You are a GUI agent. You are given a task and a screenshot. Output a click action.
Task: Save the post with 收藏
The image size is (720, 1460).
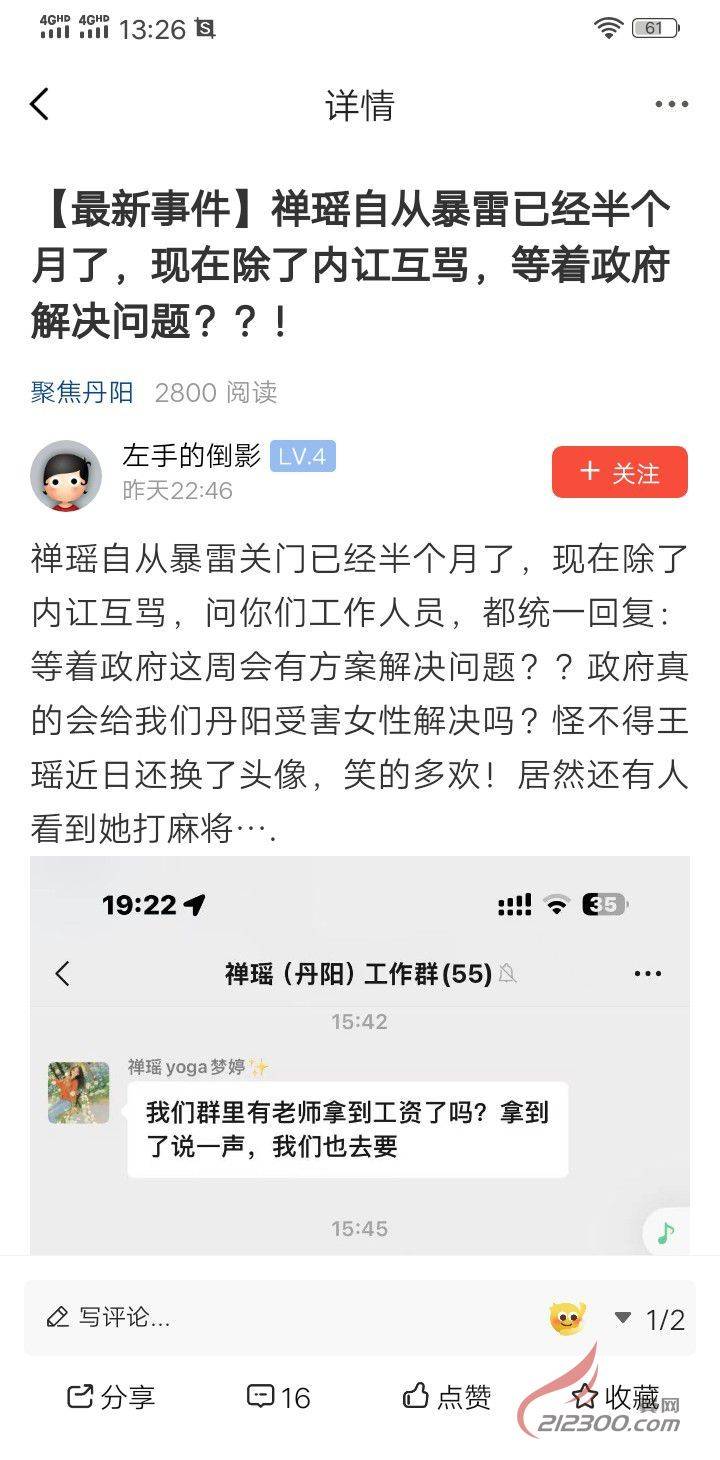click(615, 1396)
